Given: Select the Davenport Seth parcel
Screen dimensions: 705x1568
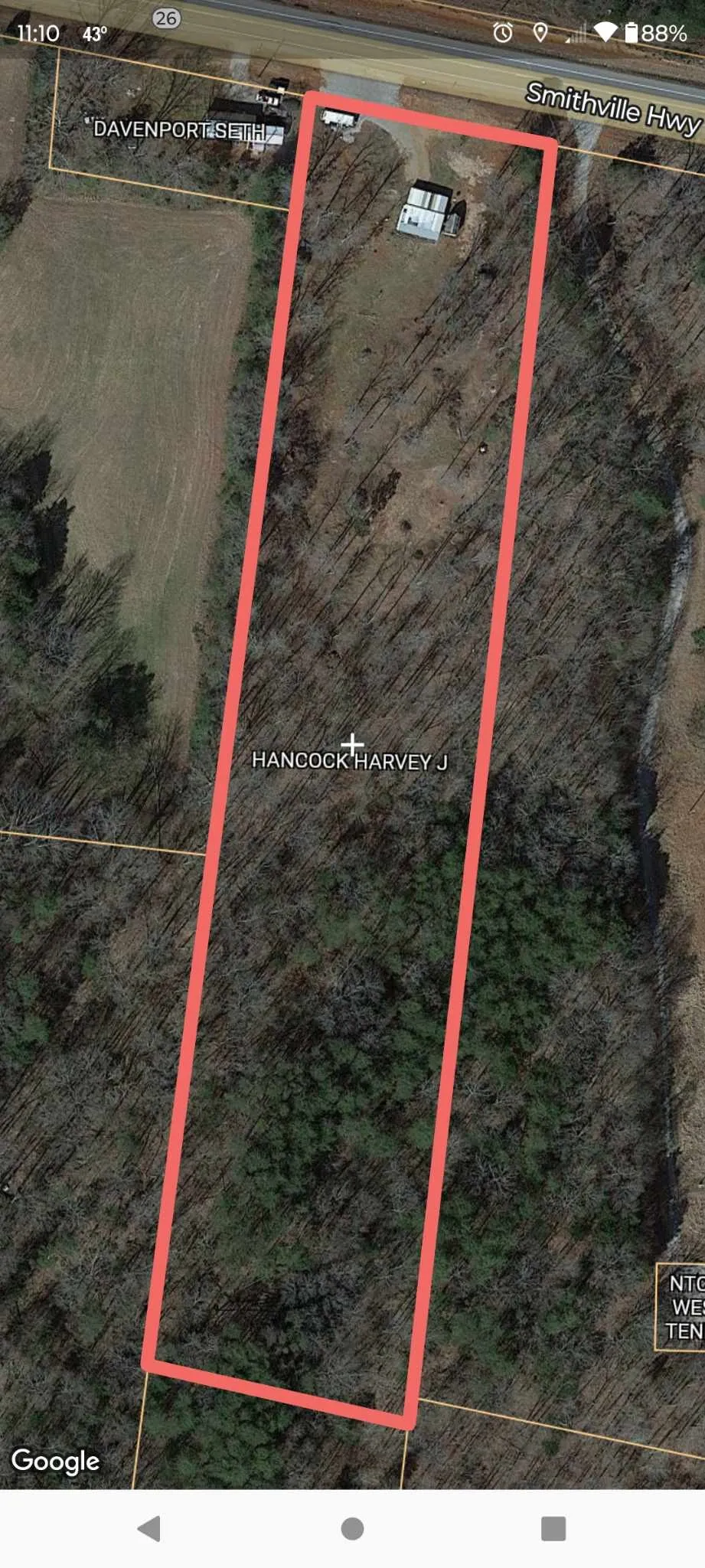Looking at the screenshot, I should (178, 129).
